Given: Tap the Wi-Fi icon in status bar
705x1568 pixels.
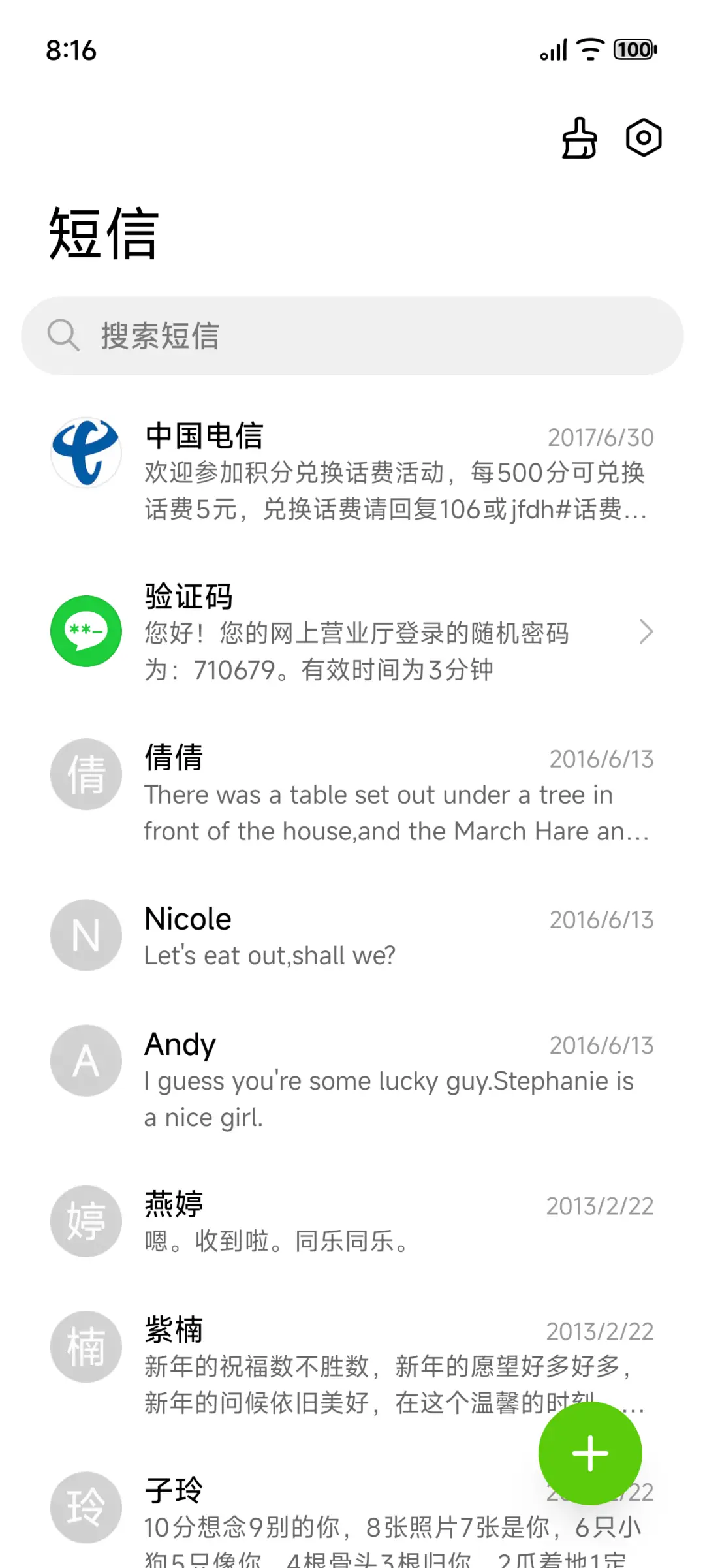Looking at the screenshot, I should tap(591, 50).
